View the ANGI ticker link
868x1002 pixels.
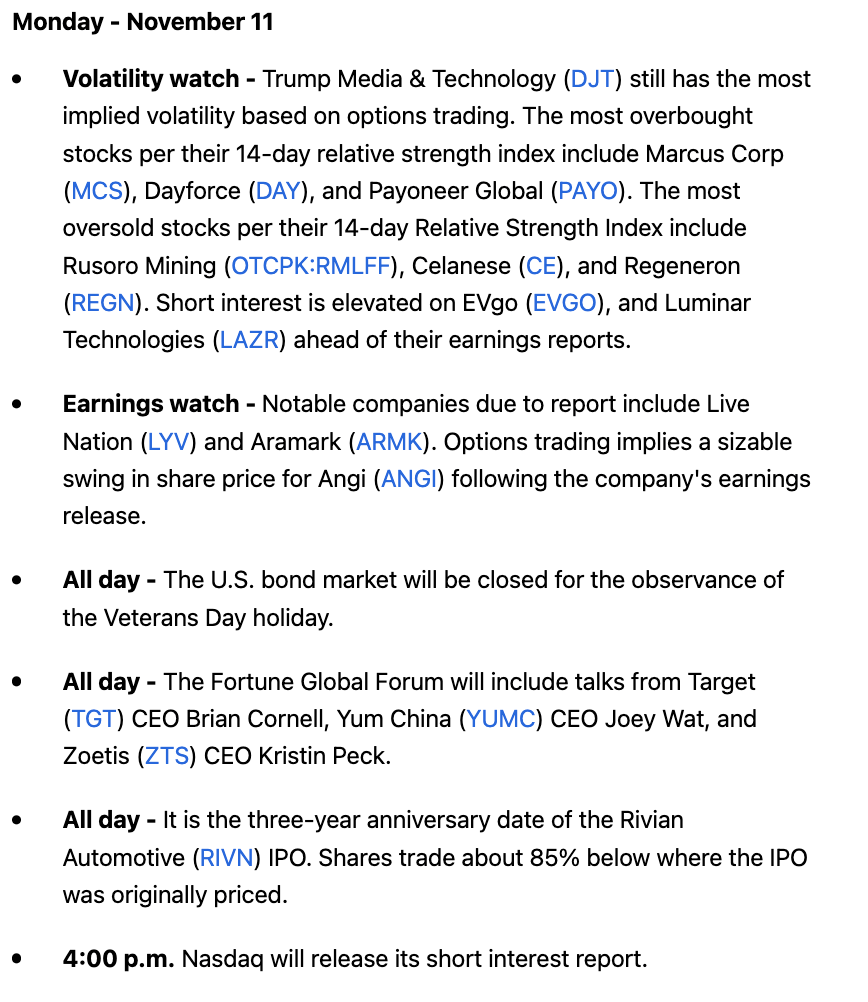(x=409, y=479)
